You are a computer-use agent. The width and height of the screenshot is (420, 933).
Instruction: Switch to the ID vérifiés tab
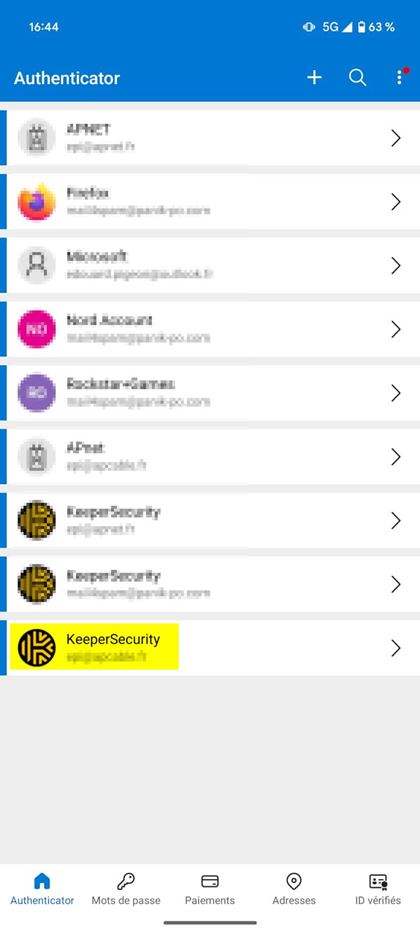[378, 890]
